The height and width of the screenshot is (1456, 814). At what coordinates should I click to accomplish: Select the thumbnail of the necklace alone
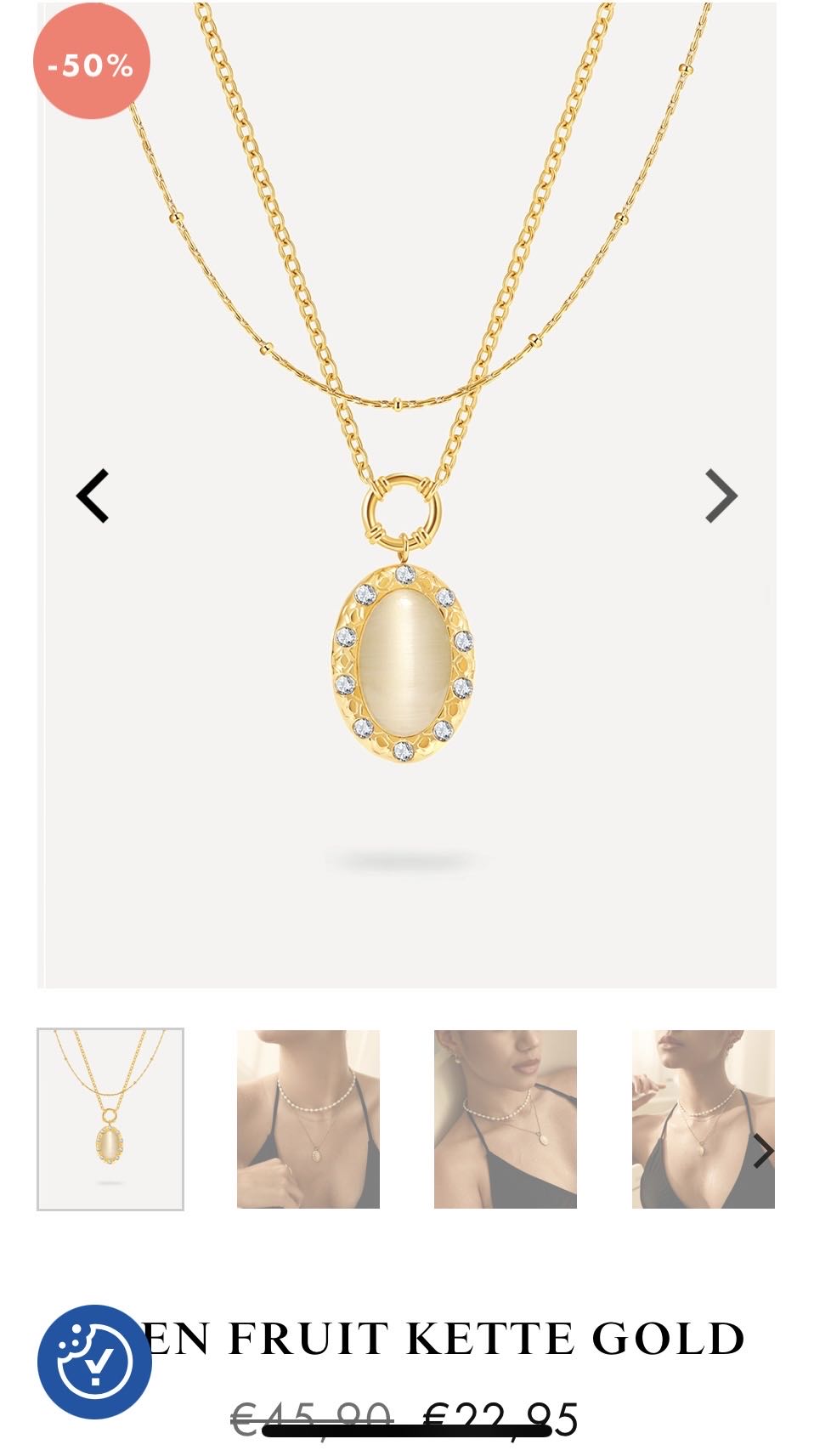tap(110, 1119)
